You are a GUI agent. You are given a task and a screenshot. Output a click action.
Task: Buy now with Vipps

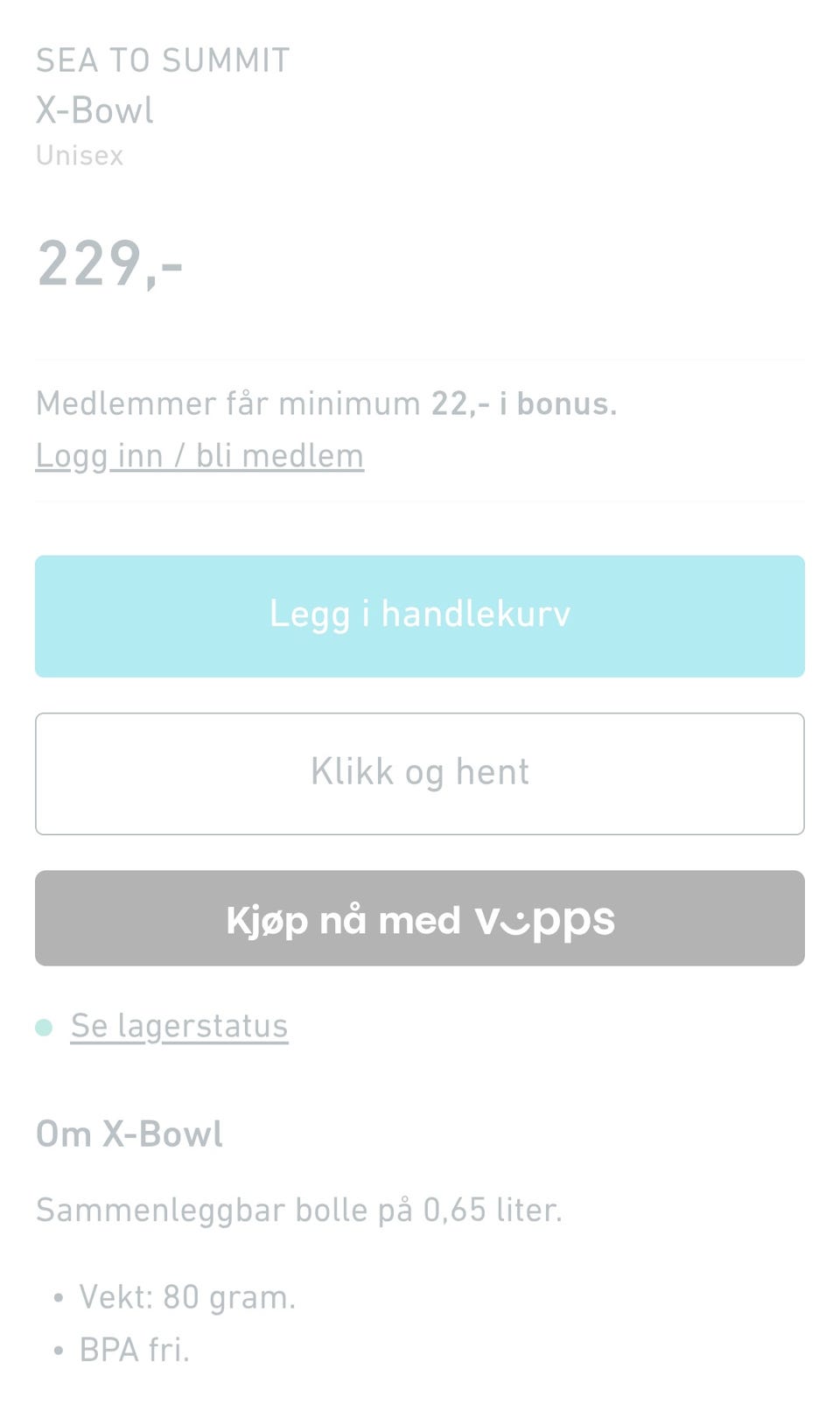(420, 918)
